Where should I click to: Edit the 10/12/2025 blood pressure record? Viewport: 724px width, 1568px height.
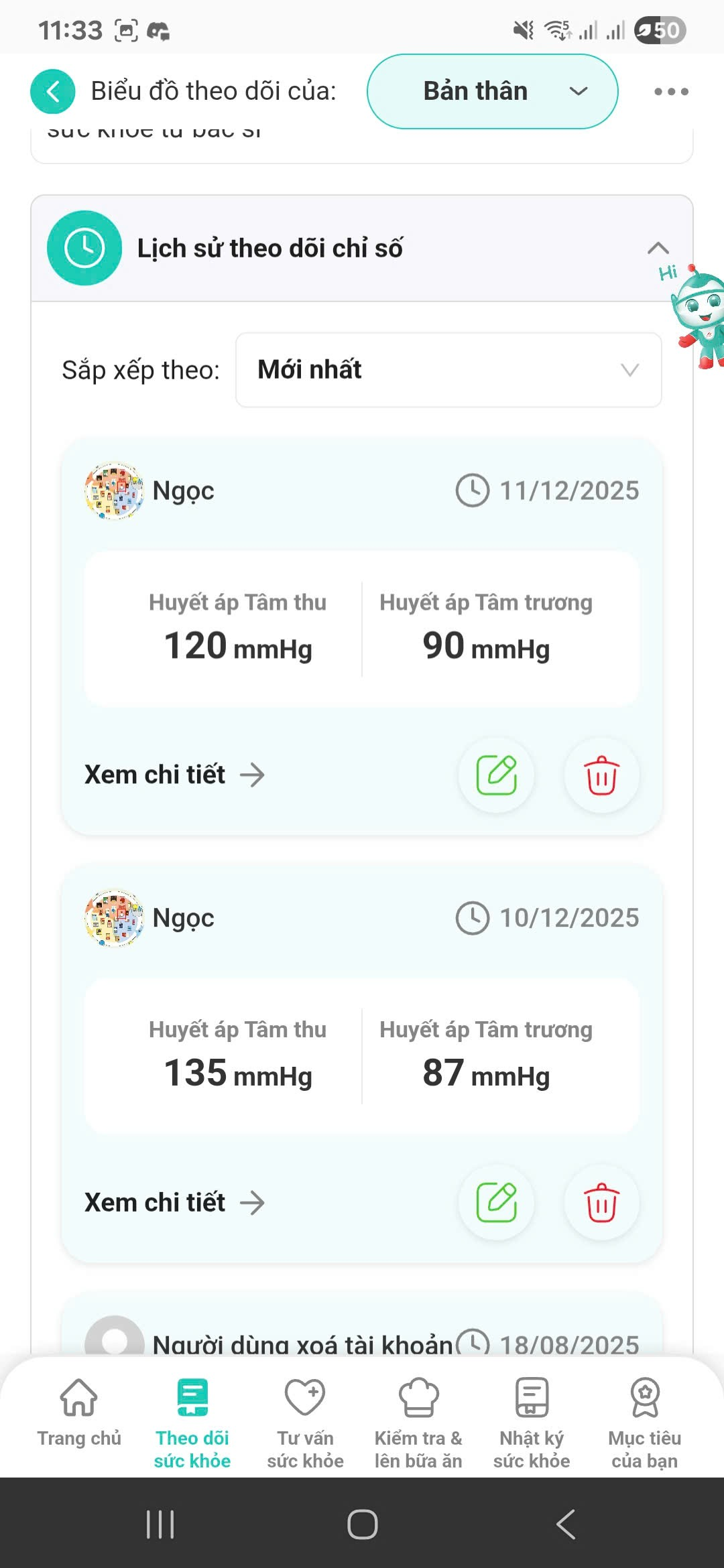pyautogui.click(x=496, y=1203)
